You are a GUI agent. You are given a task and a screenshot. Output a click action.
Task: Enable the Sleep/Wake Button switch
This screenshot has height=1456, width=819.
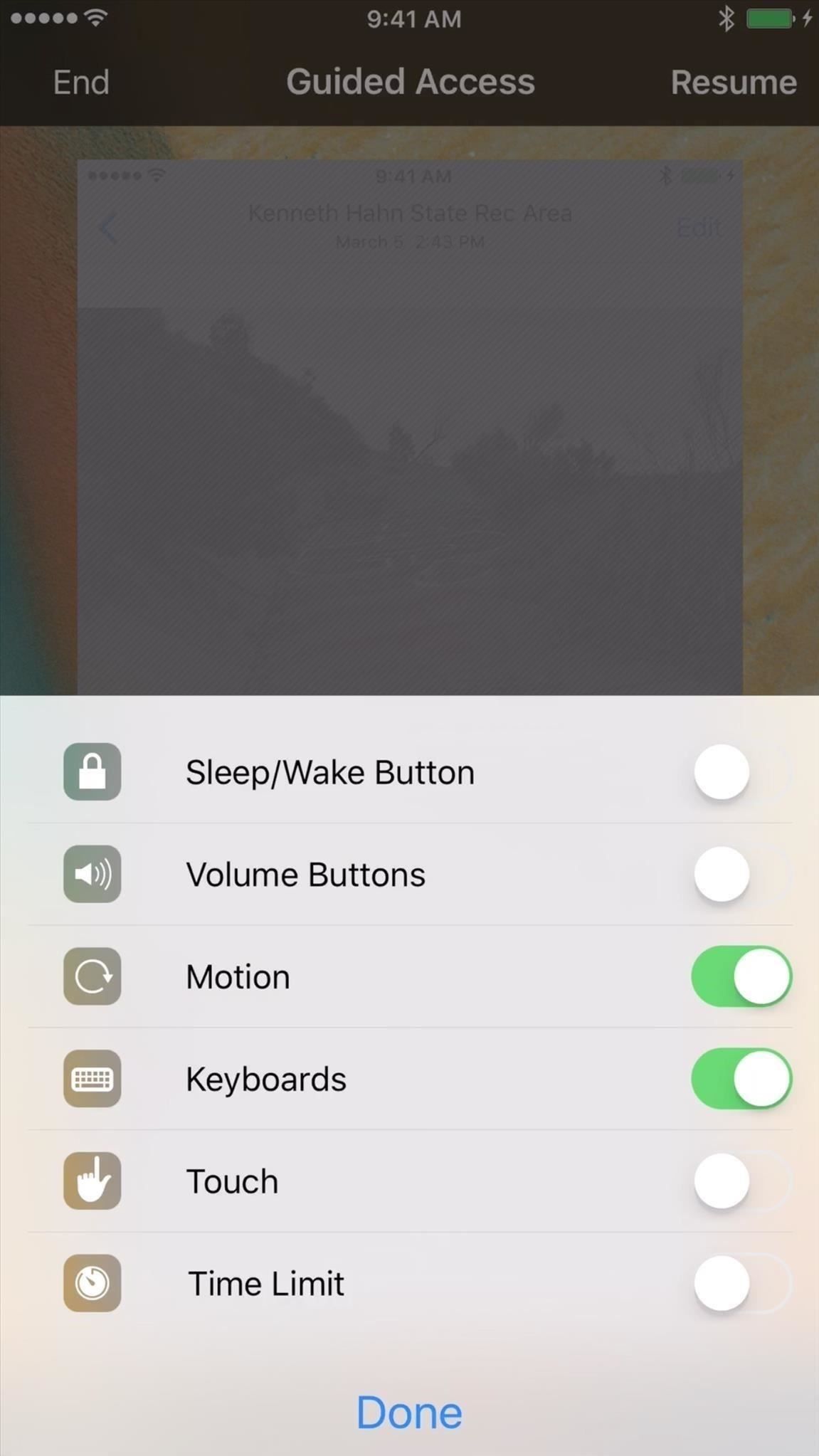741,772
